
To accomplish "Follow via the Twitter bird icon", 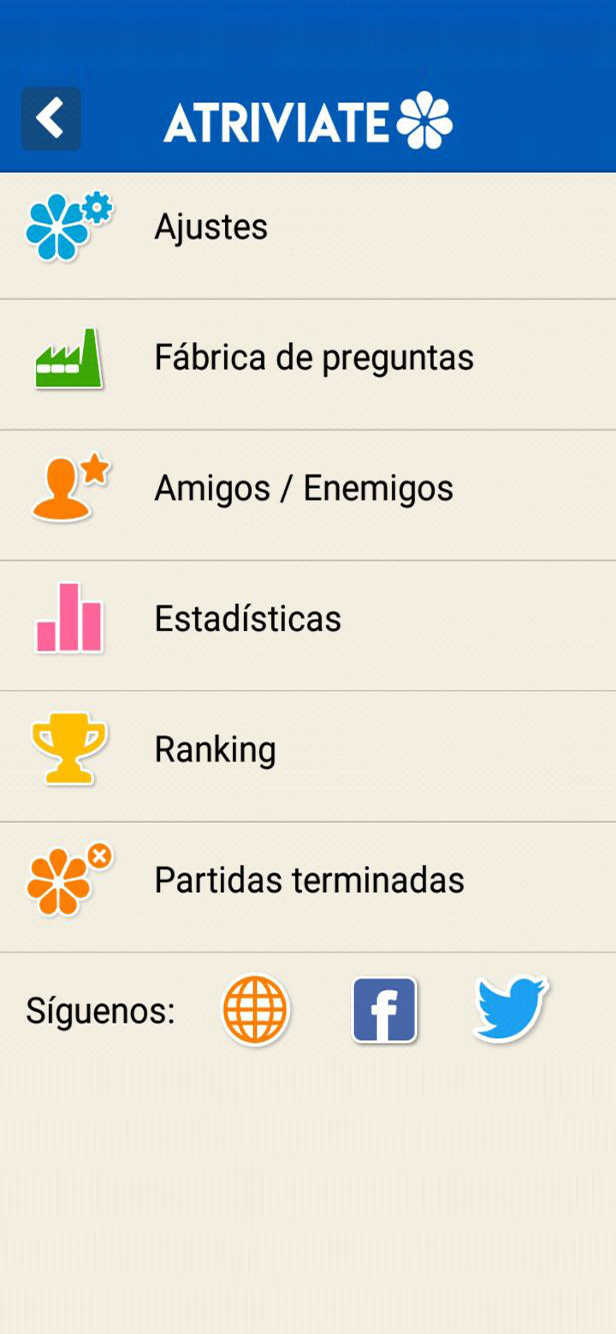I will click(511, 1009).
